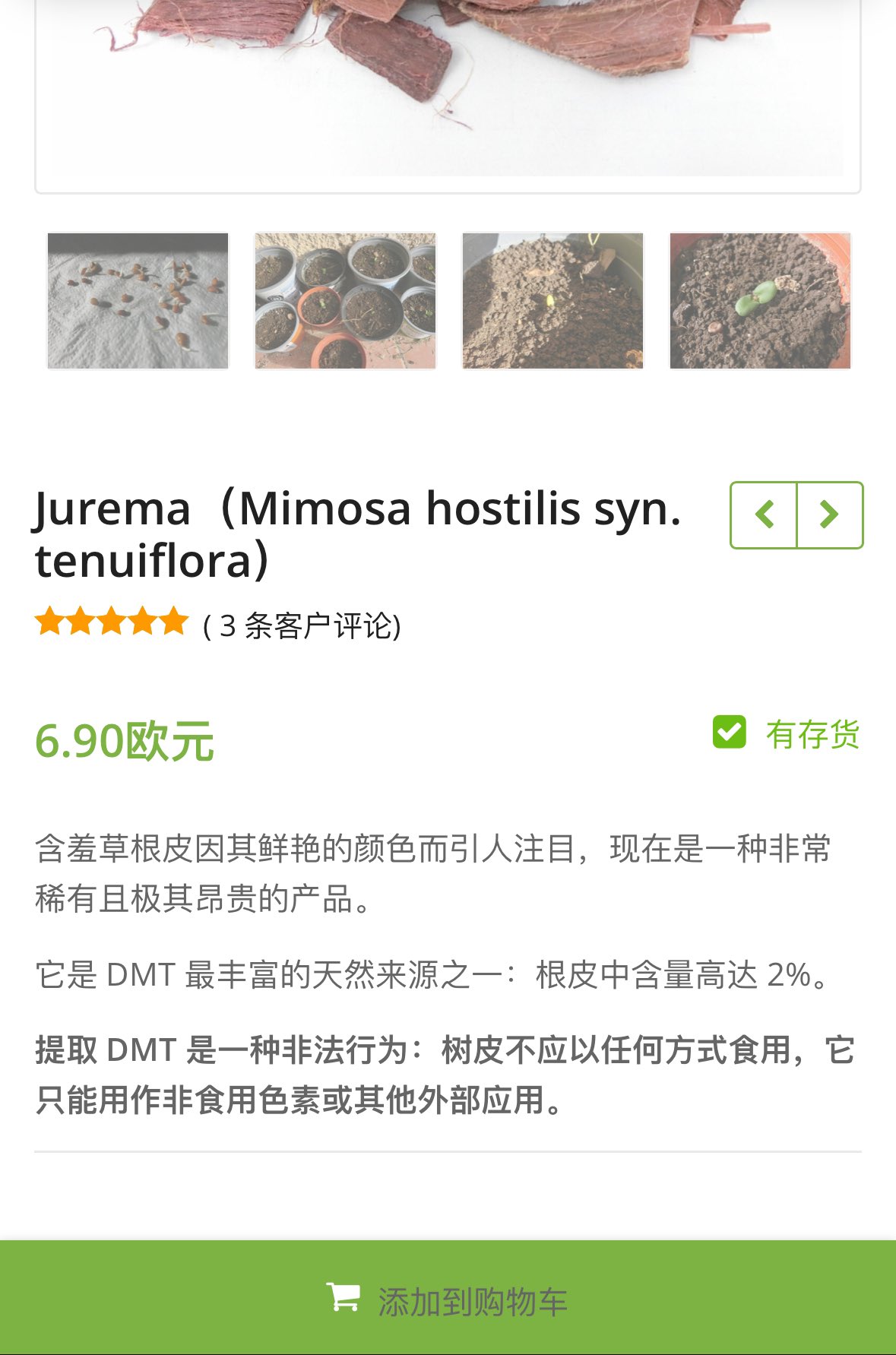View the multiple pots thumbnail
This screenshot has width=896, height=1355.
345,301
